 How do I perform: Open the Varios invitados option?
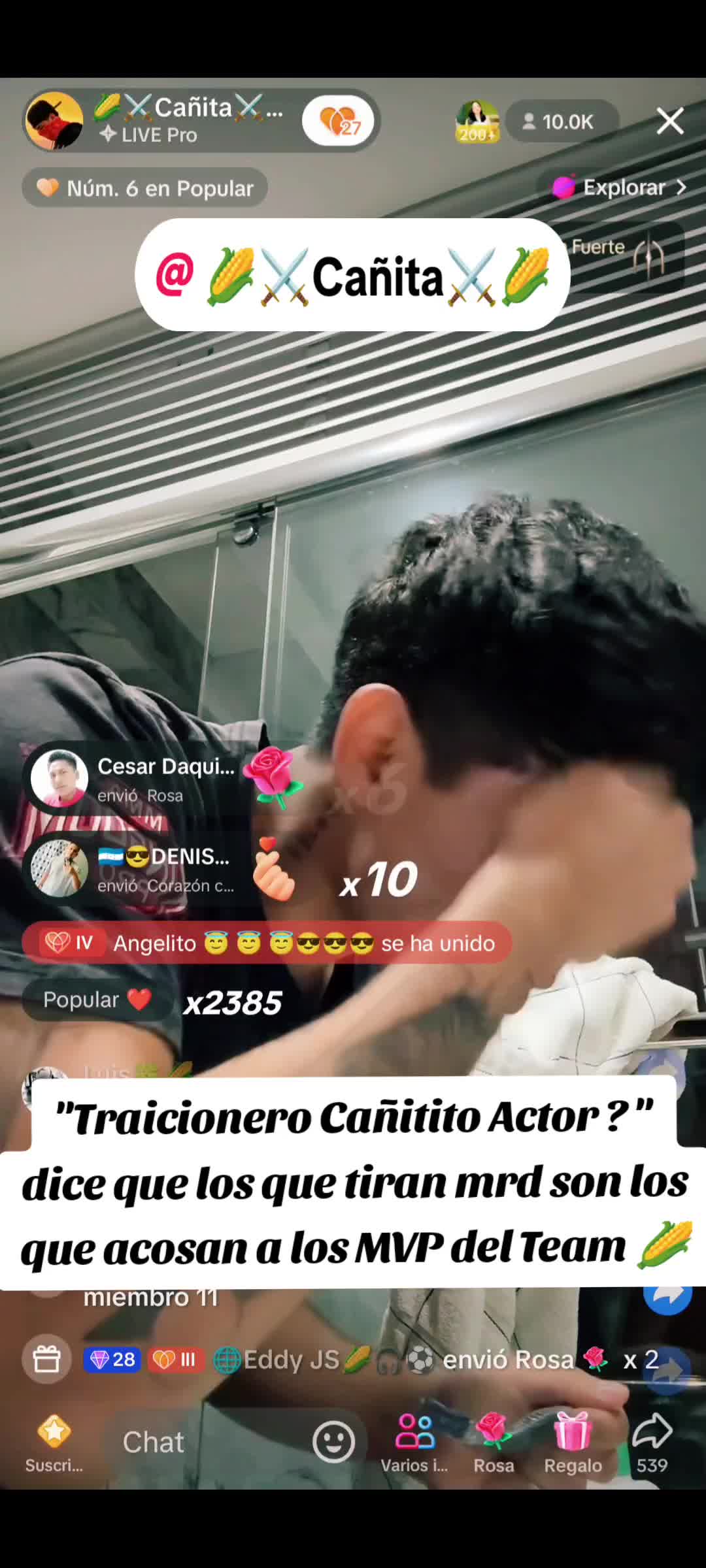(414, 1445)
